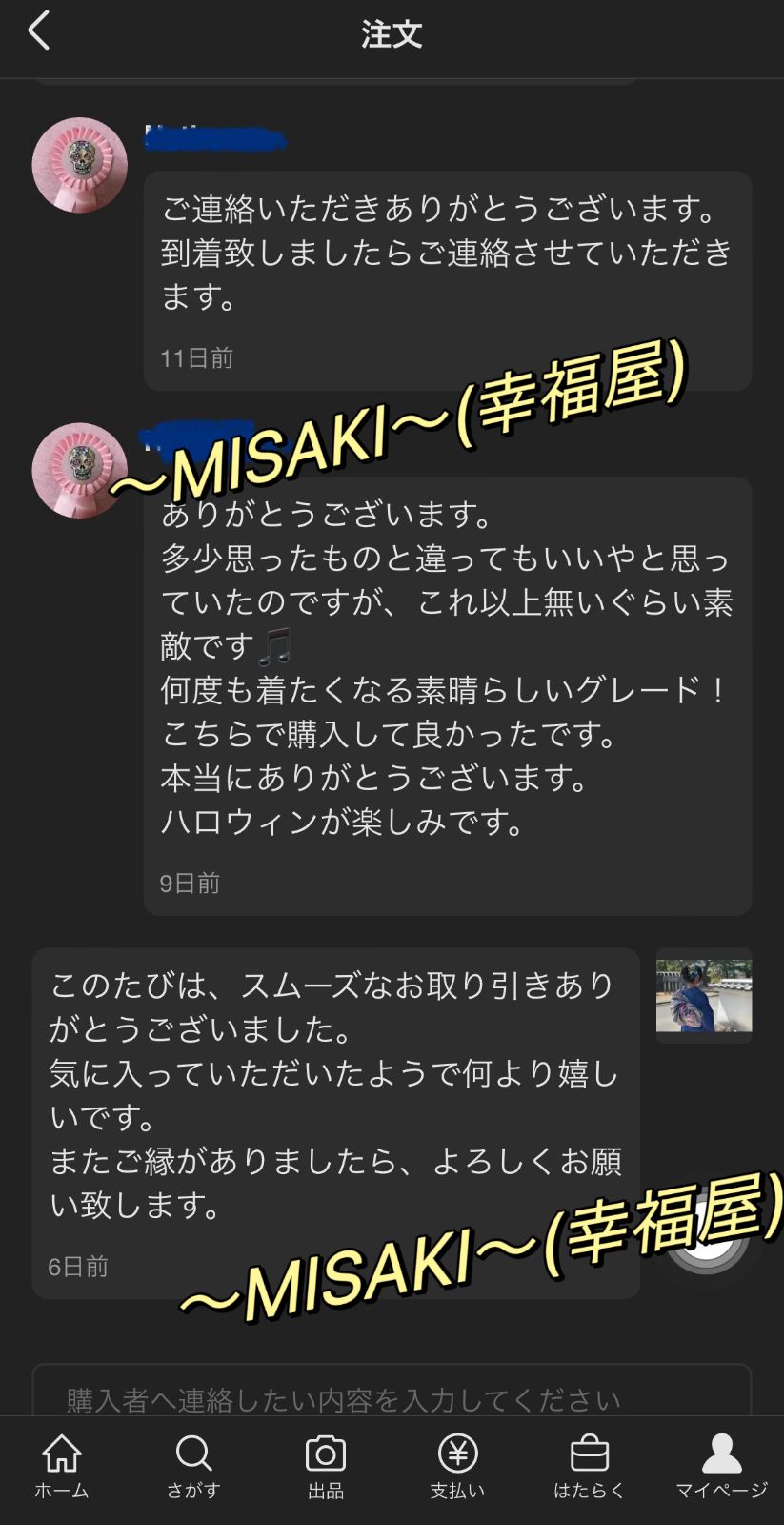Screen dimensions: 784x1525
Task: Open the はたらく tab
Action: pyautogui.click(x=589, y=1466)
